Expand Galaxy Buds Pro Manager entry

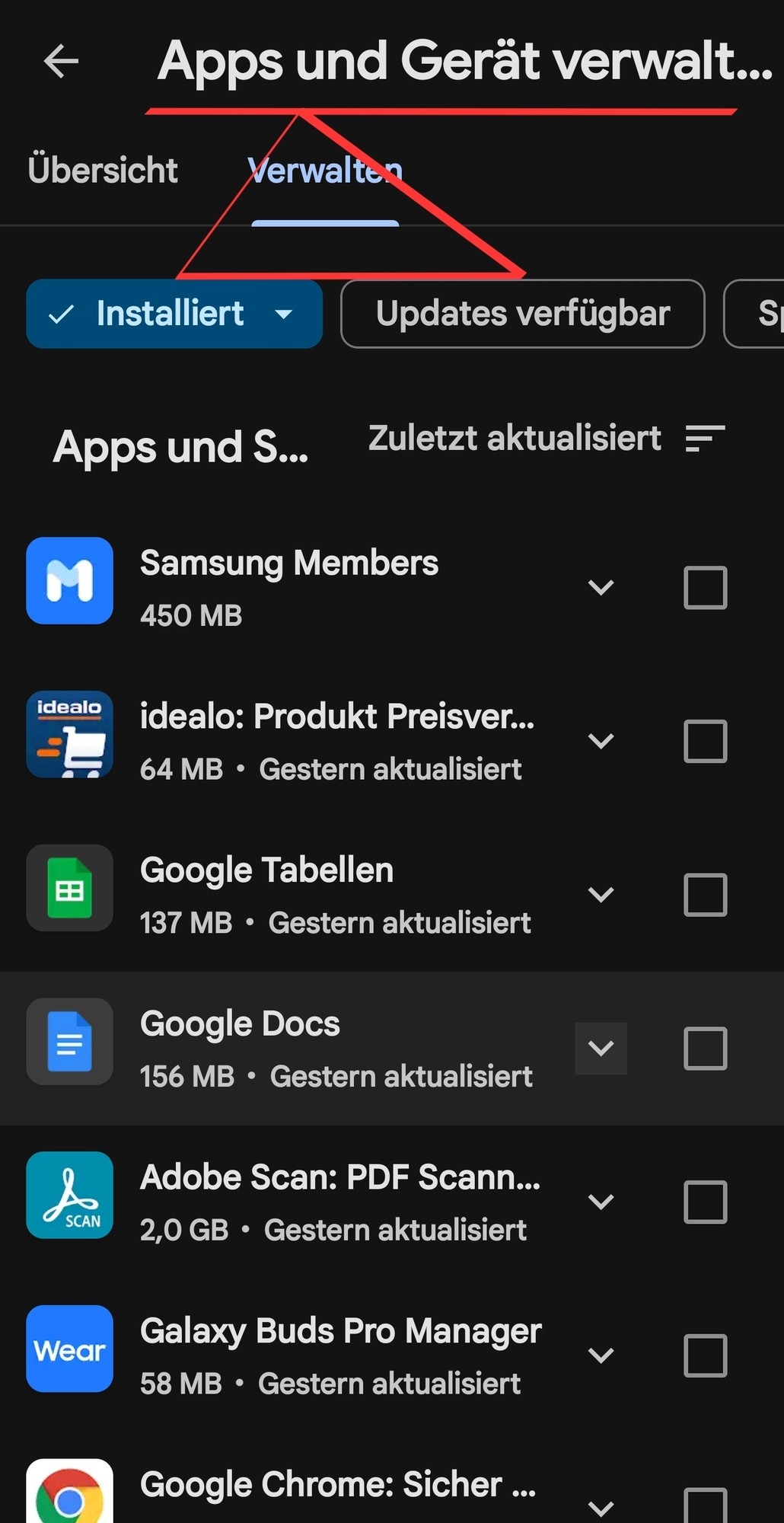click(x=601, y=1355)
